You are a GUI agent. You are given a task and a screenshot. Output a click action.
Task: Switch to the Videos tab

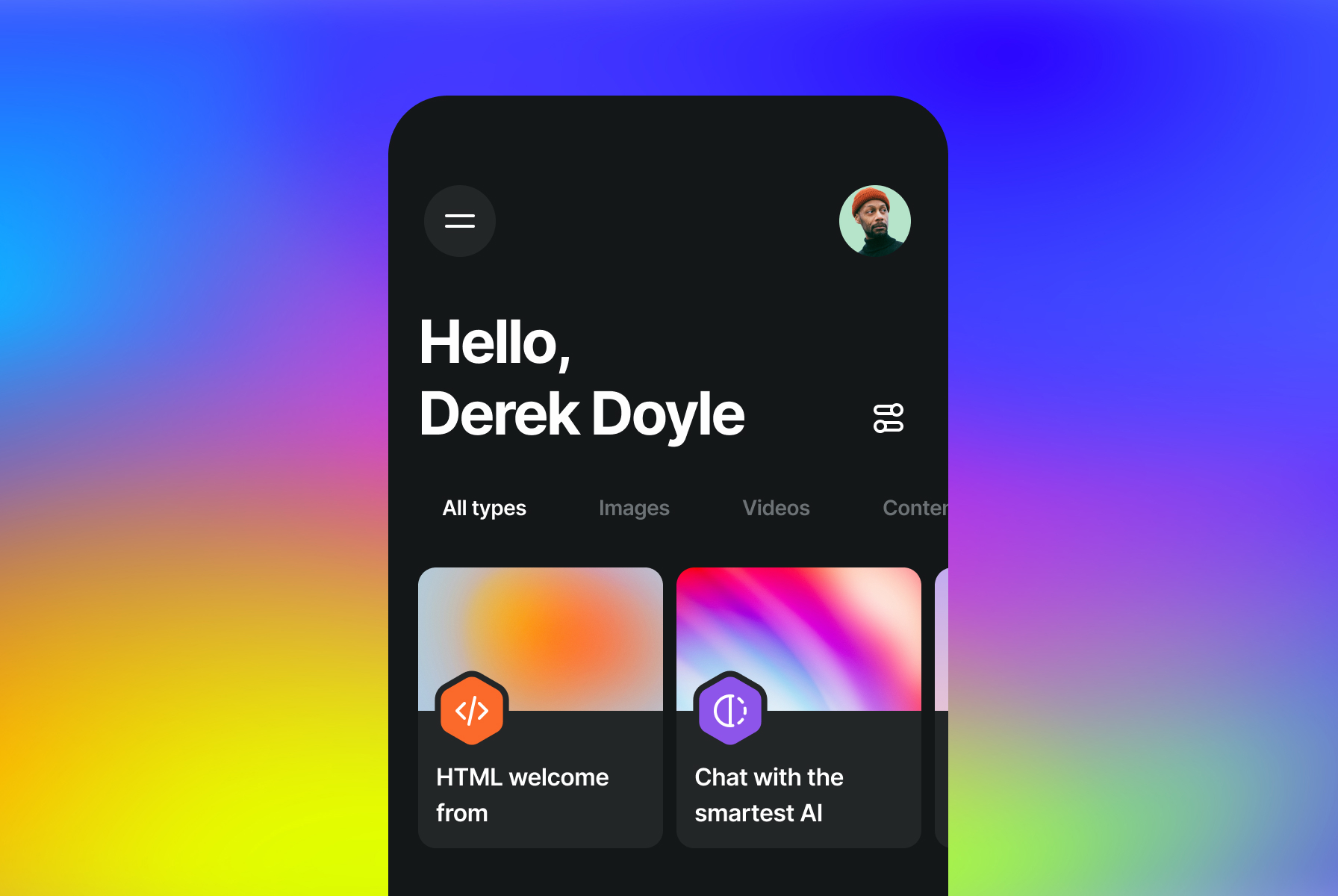pos(776,508)
